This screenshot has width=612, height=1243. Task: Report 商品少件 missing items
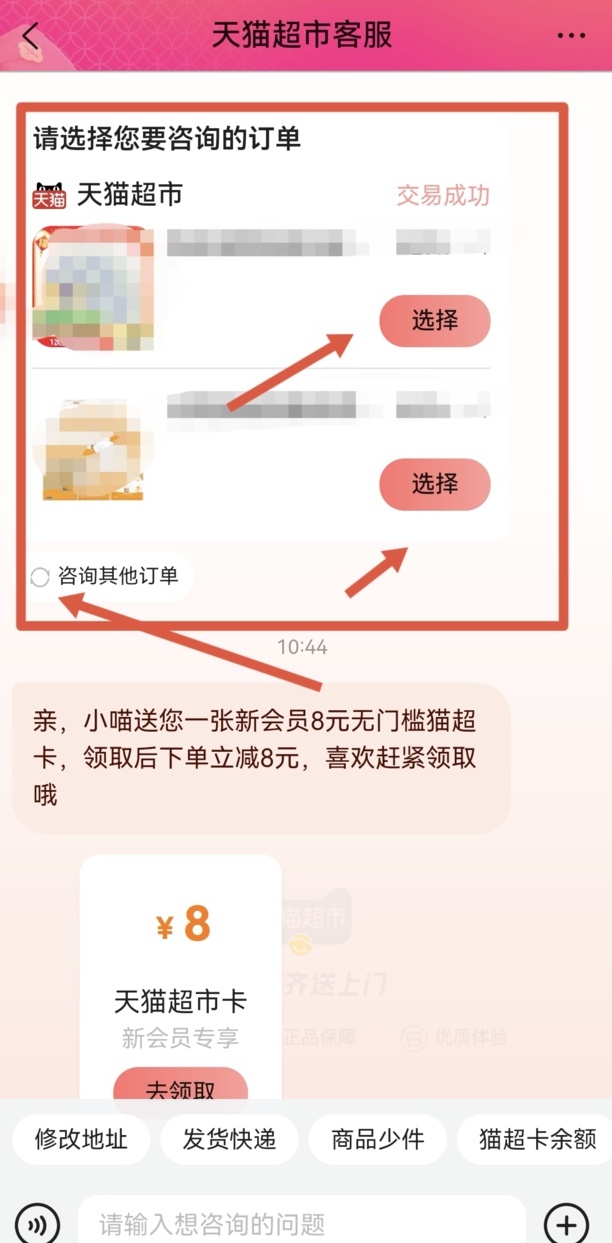pyautogui.click(x=377, y=1139)
